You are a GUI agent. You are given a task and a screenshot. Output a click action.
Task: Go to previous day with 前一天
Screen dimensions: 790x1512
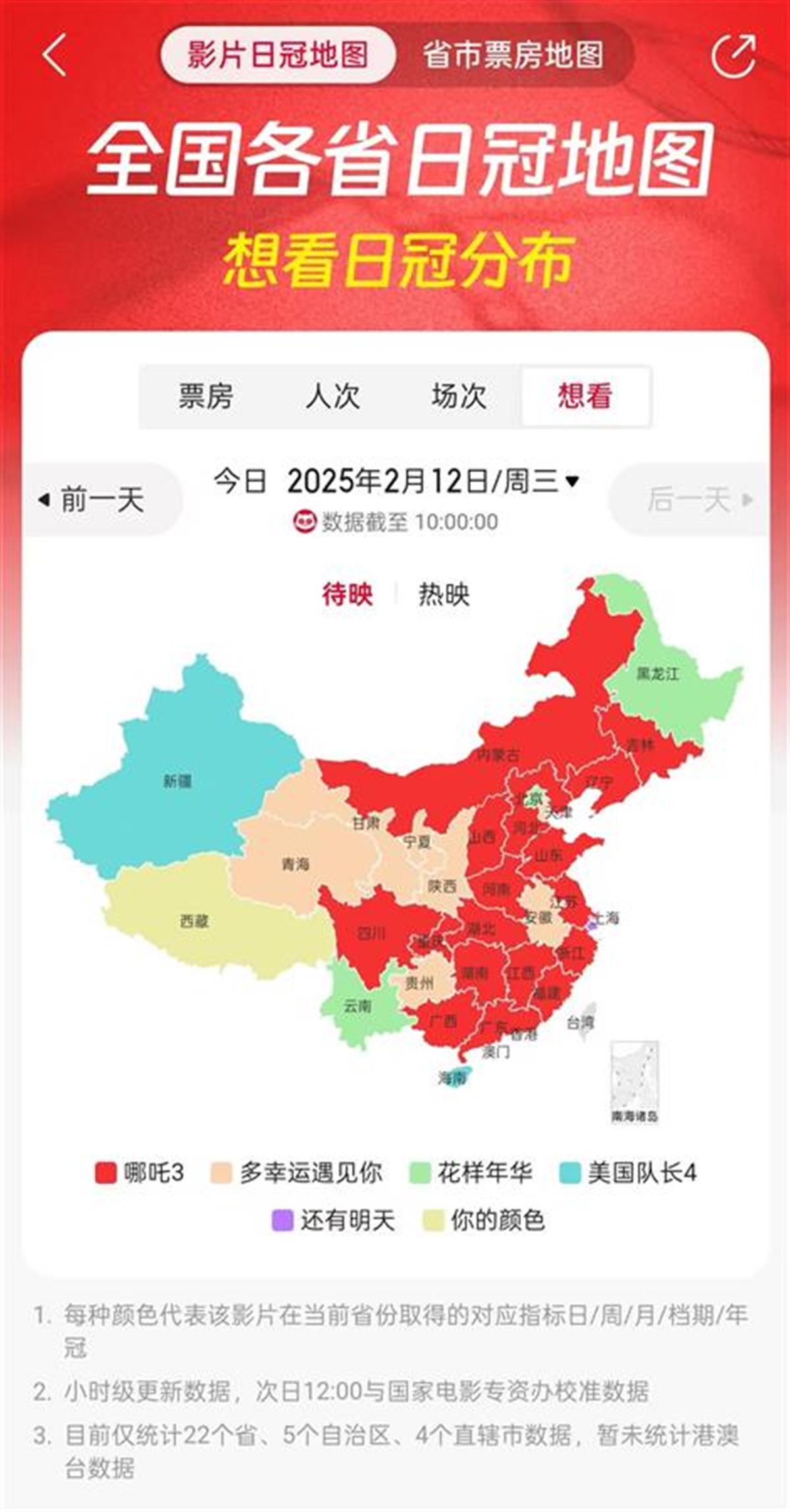click(x=93, y=500)
